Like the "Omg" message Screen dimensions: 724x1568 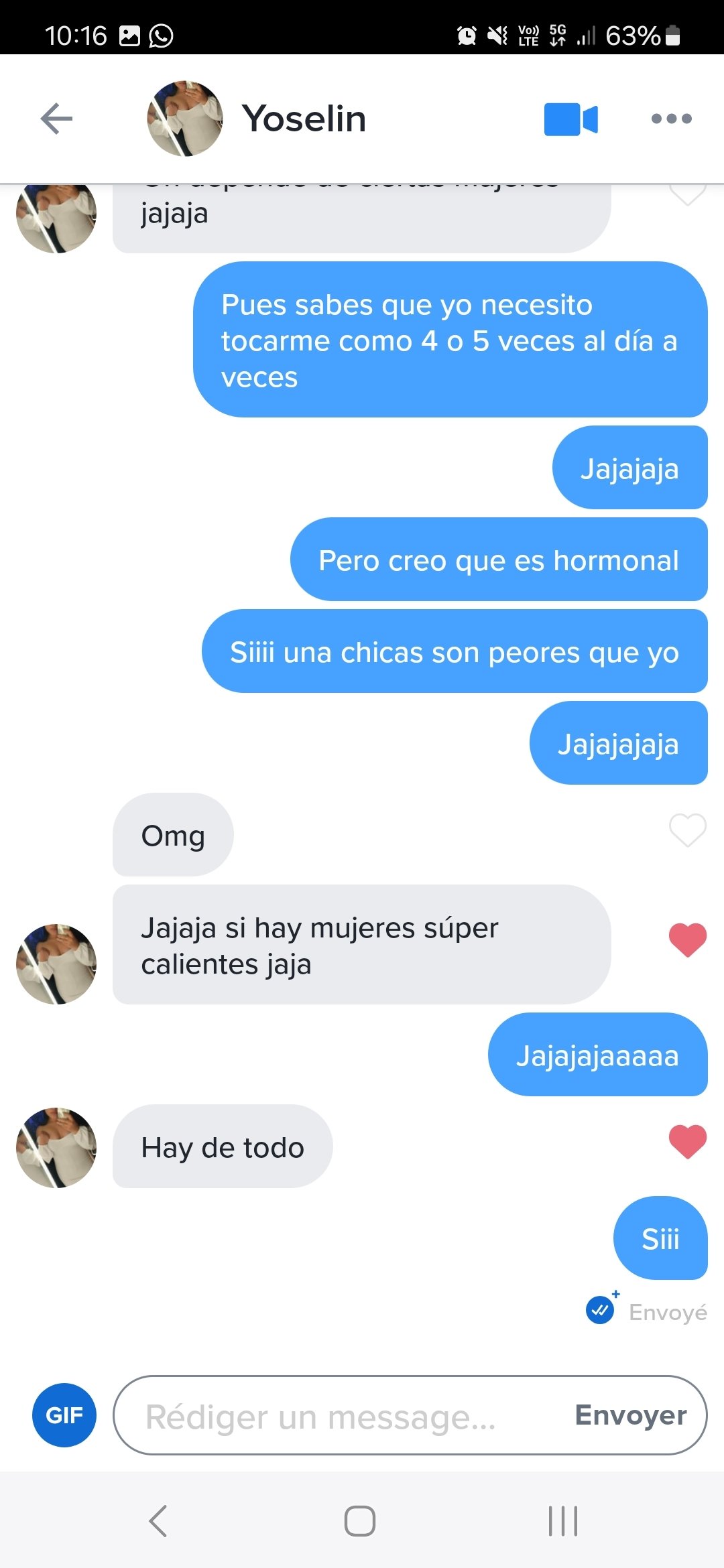(688, 830)
